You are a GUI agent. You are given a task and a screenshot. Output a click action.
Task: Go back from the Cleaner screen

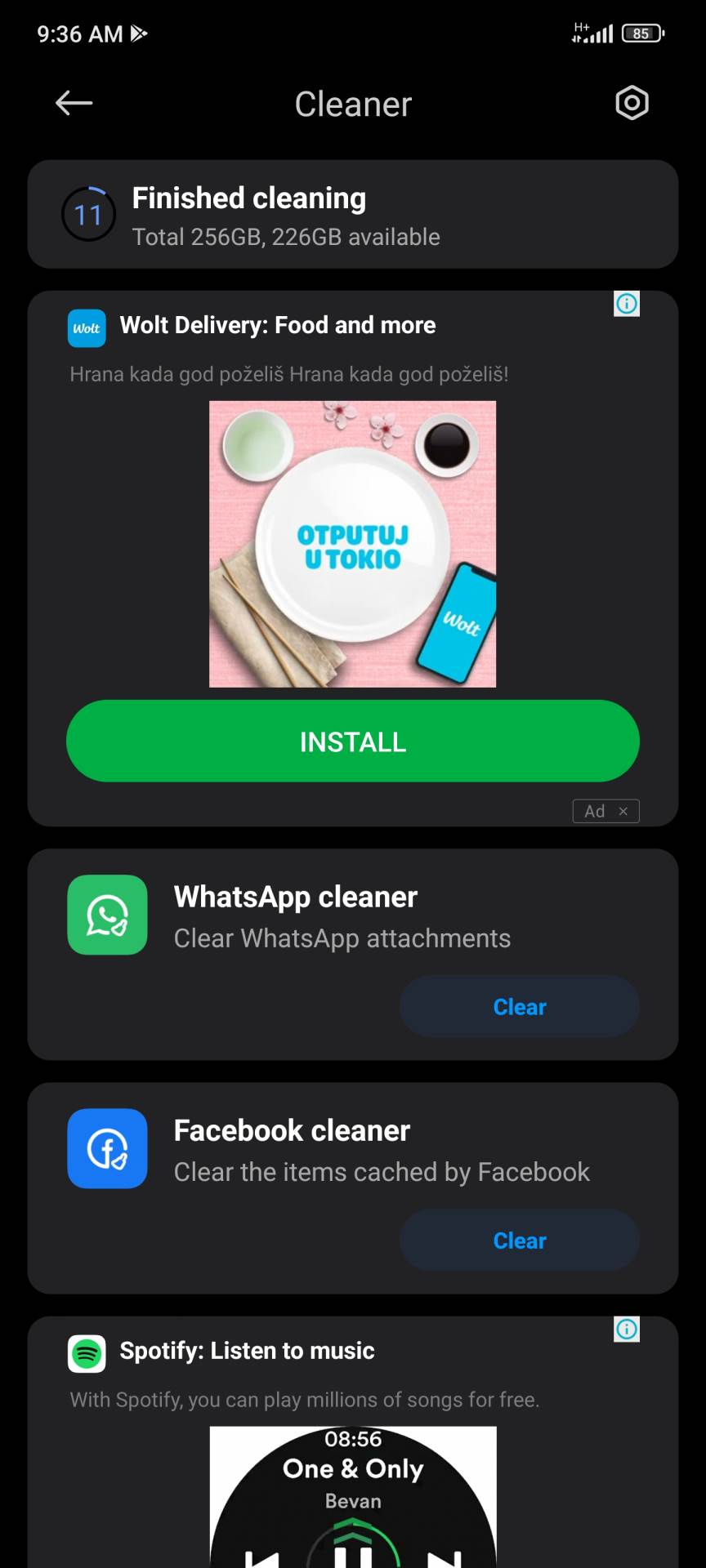74,103
